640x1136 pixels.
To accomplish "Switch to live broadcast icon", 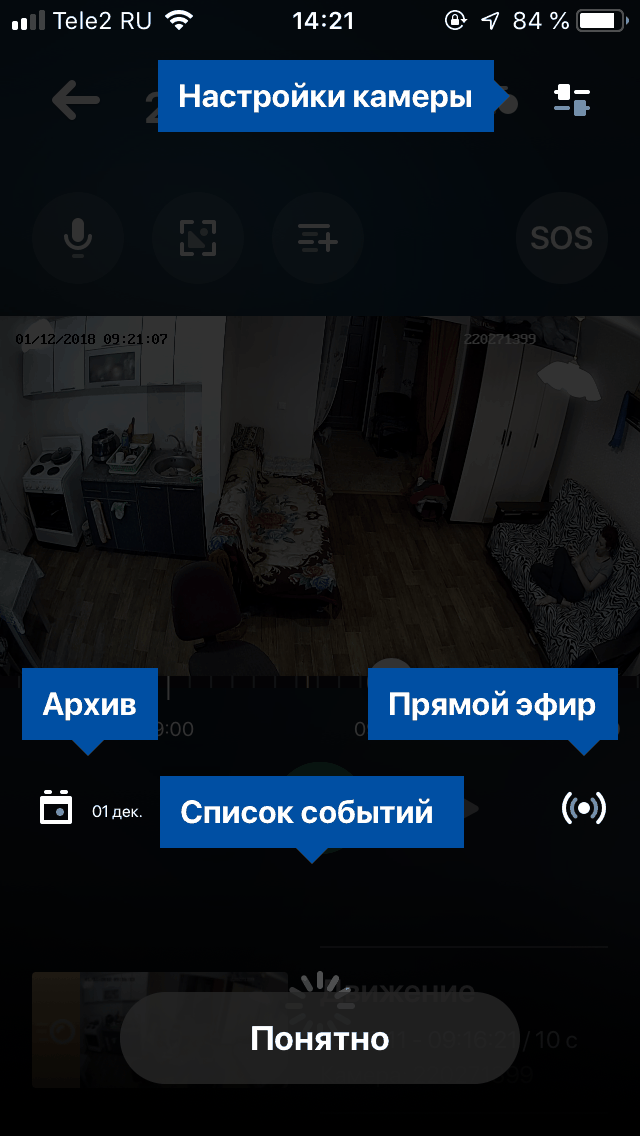I will click(583, 808).
